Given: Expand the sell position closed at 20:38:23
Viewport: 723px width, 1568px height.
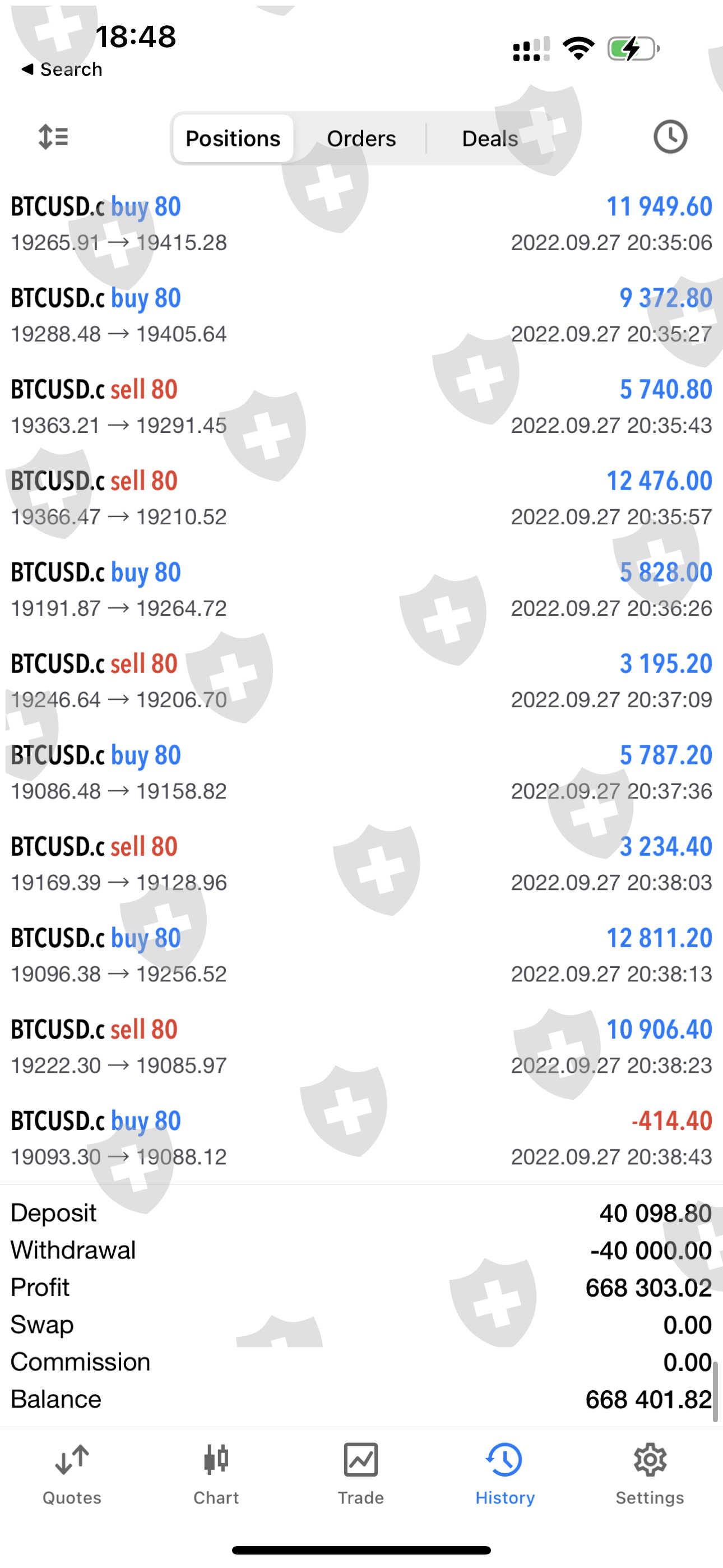Looking at the screenshot, I should 361,1046.
